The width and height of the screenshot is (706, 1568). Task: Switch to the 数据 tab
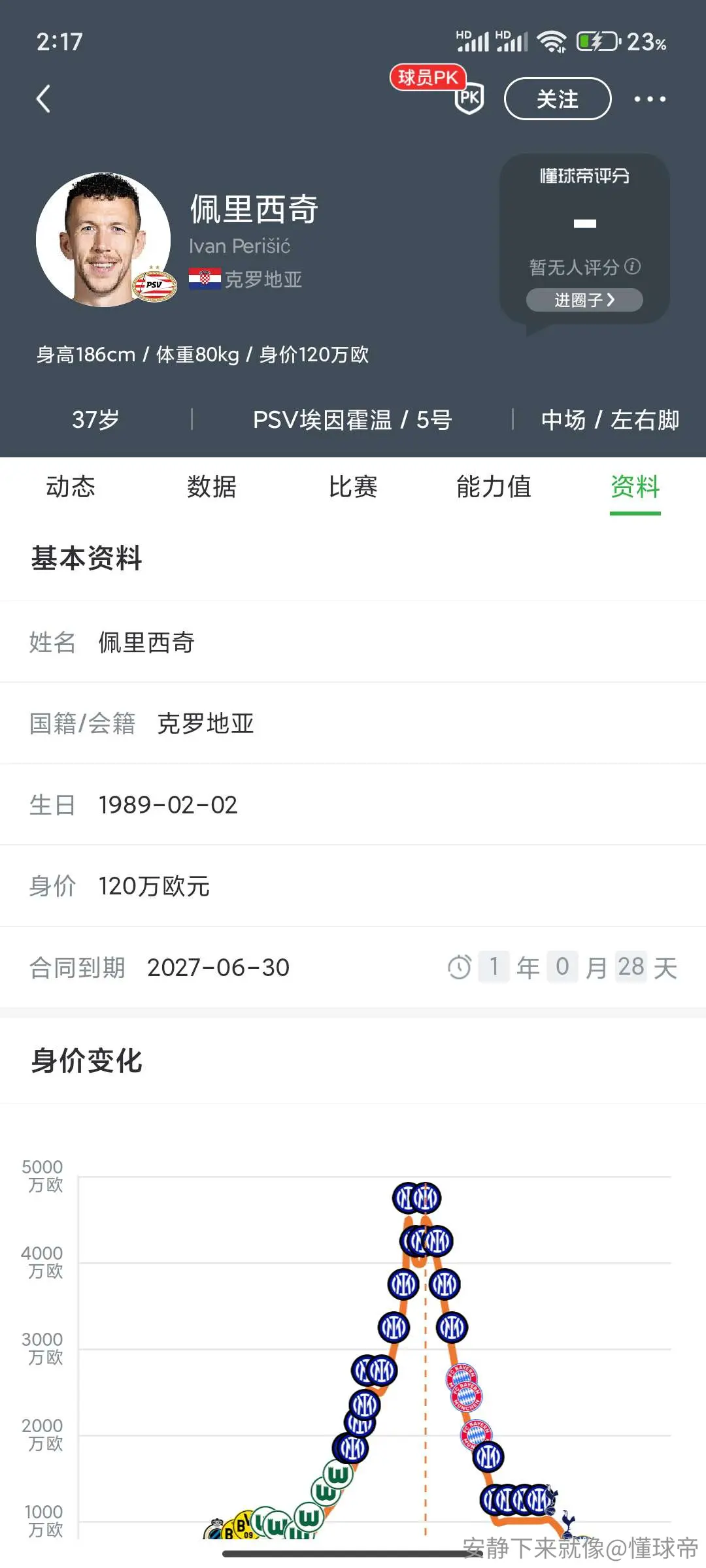pyautogui.click(x=212, y=487)
